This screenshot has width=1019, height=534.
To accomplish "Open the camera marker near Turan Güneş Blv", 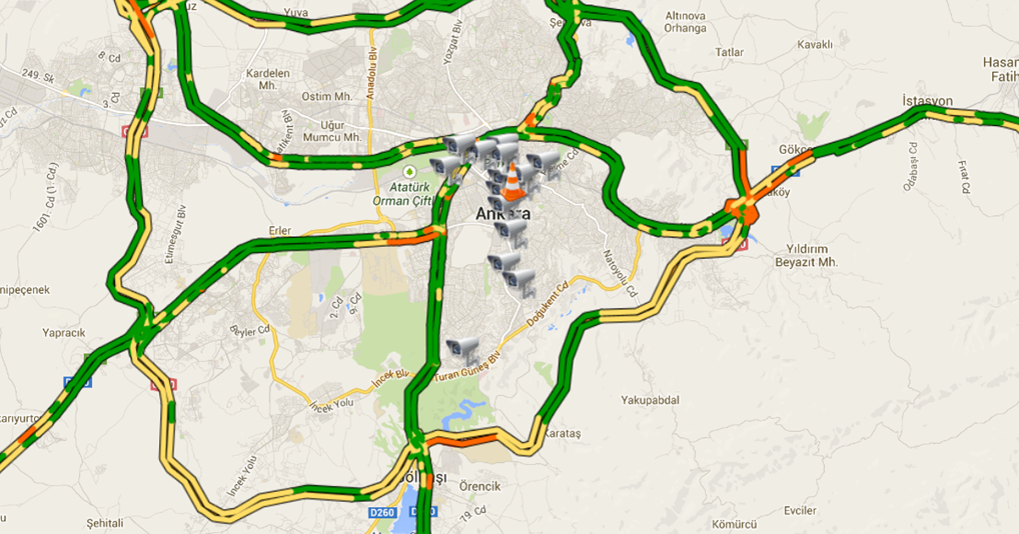I will pos(463,348).
